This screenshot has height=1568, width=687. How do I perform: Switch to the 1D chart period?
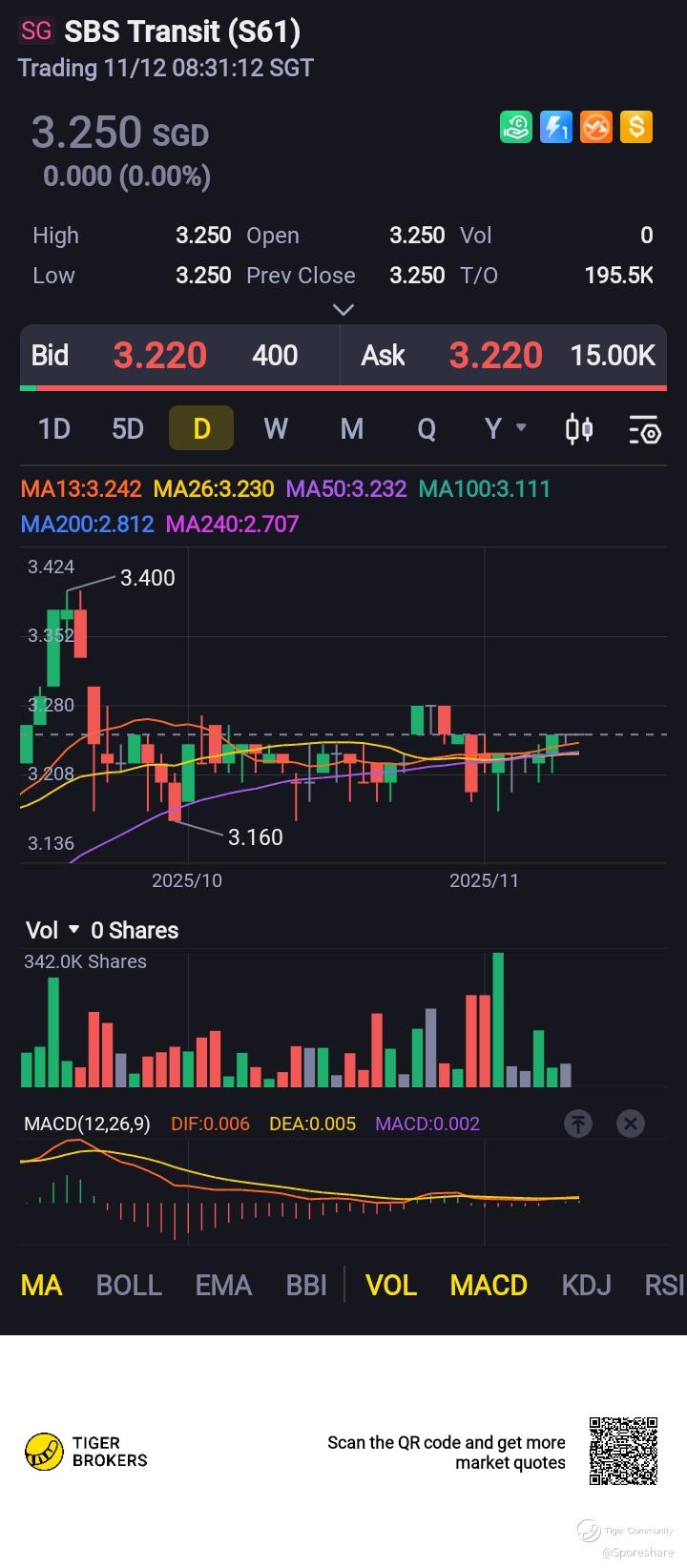tap(54, 428)
